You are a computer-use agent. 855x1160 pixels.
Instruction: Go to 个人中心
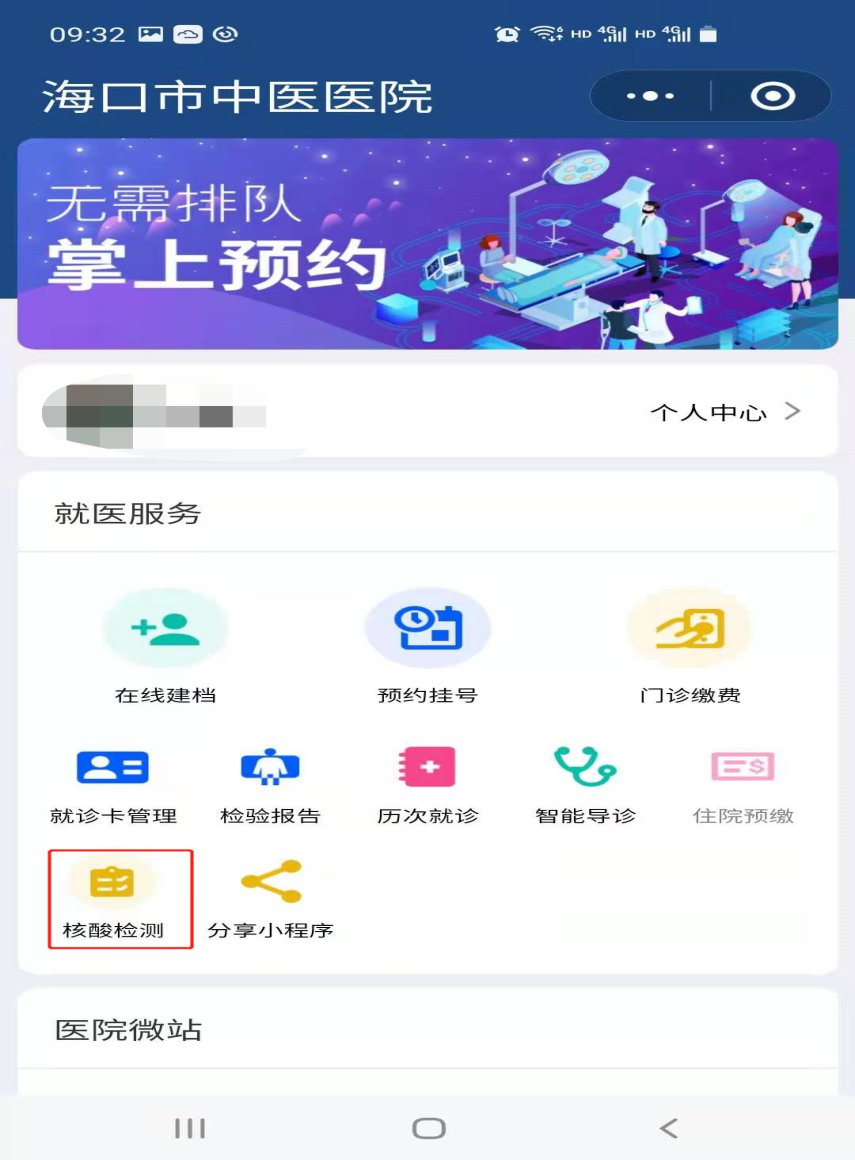pos(725,411)
